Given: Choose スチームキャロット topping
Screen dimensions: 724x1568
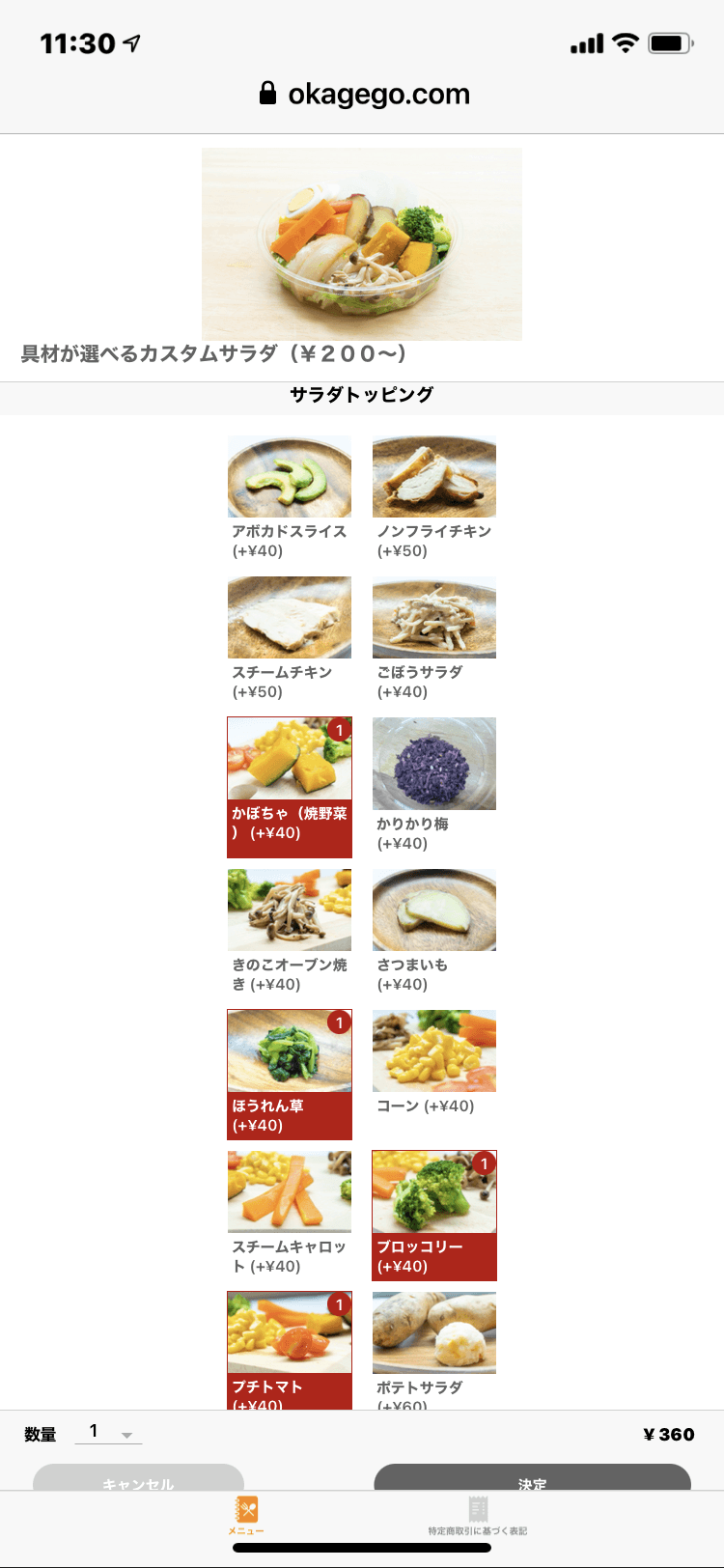Looking at the screenshot, I should 289,1193.
